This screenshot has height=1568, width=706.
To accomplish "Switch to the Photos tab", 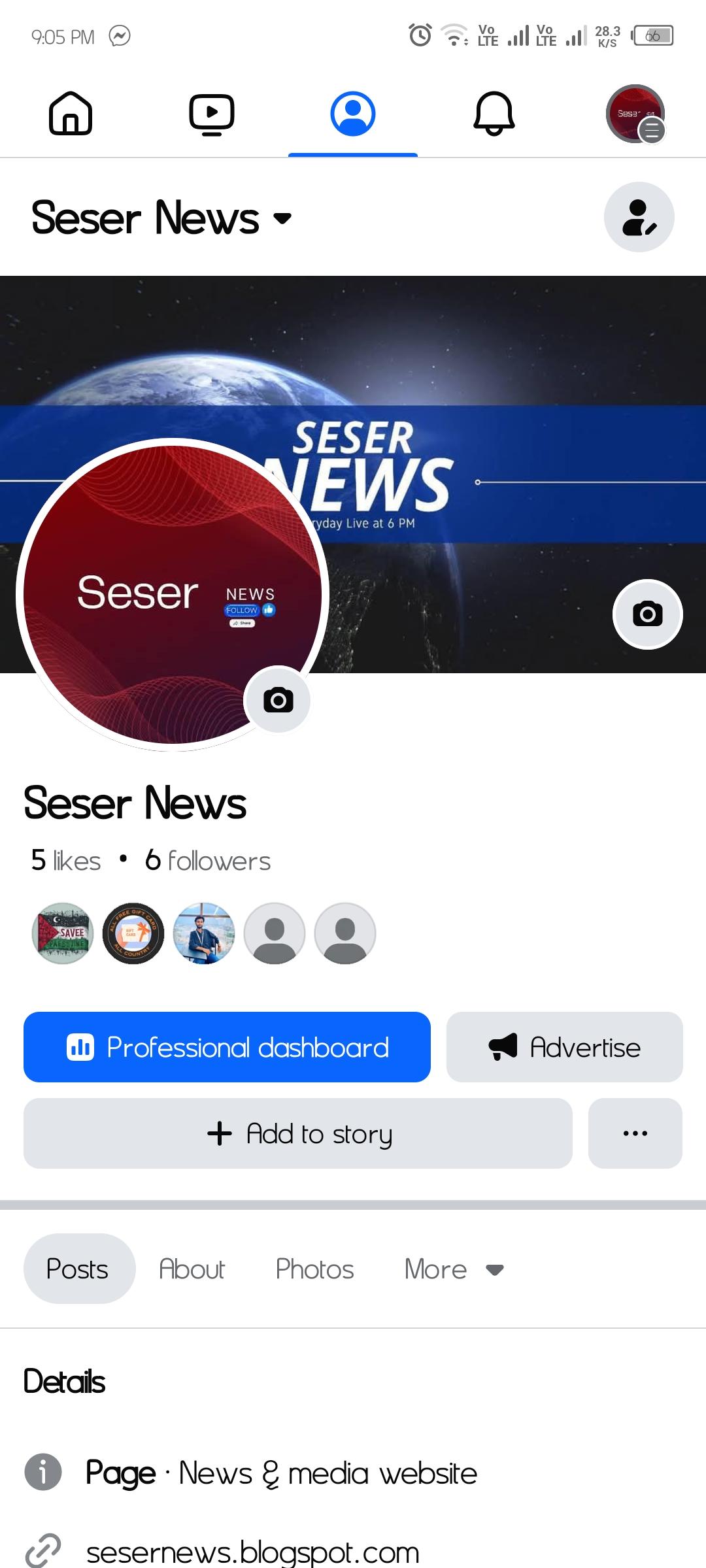I will (314, 1269).
